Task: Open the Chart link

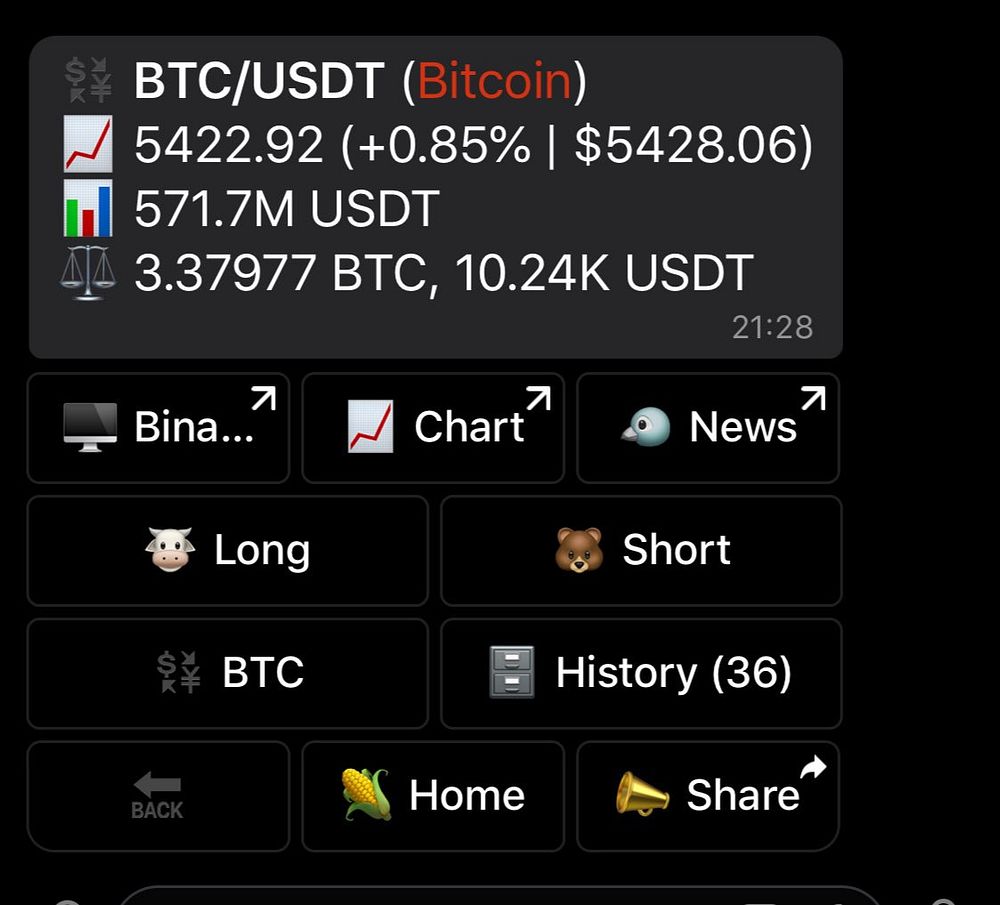Action: click(433, 428)
